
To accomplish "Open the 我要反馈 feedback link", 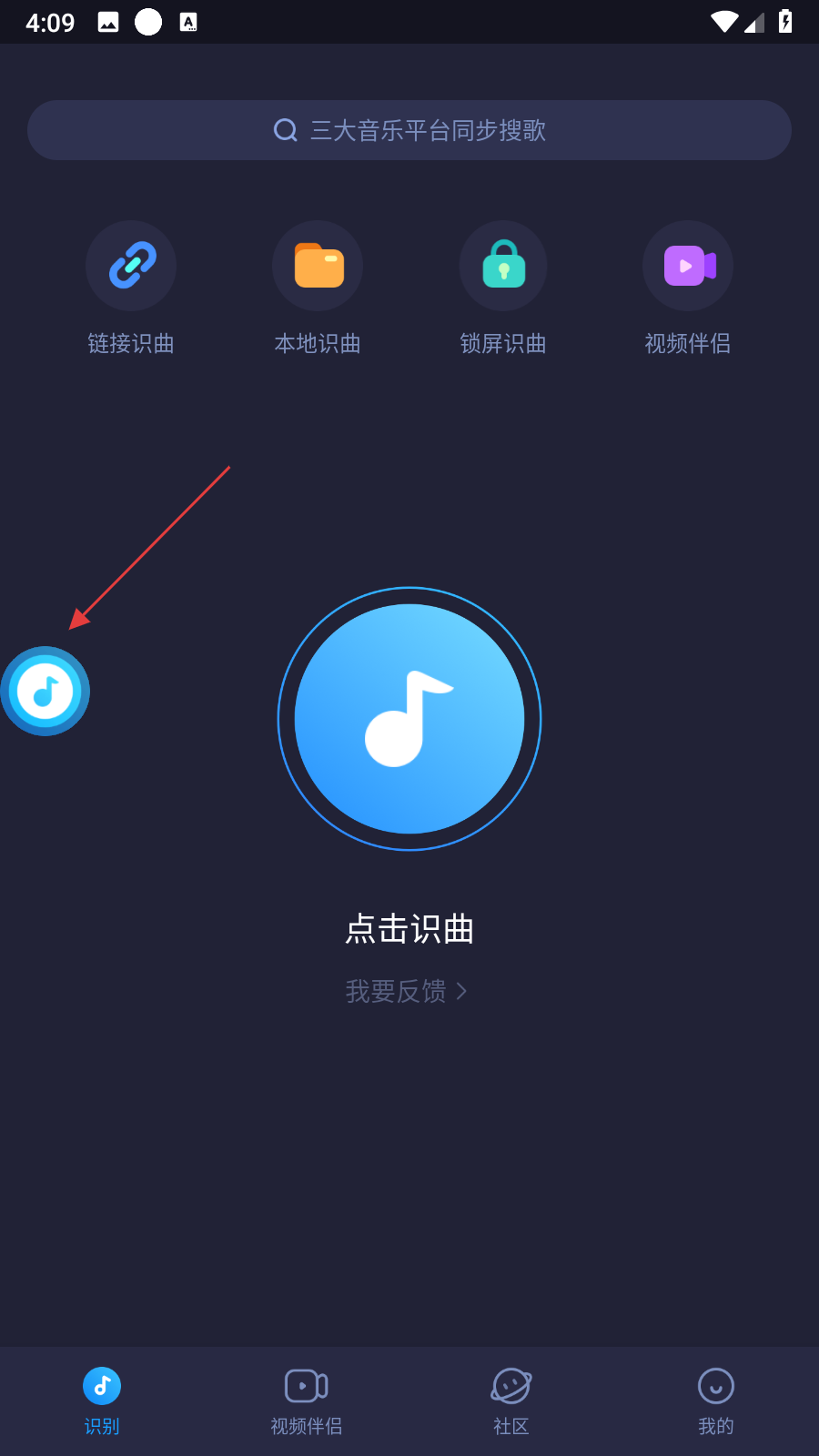I will tap(406, 991).
